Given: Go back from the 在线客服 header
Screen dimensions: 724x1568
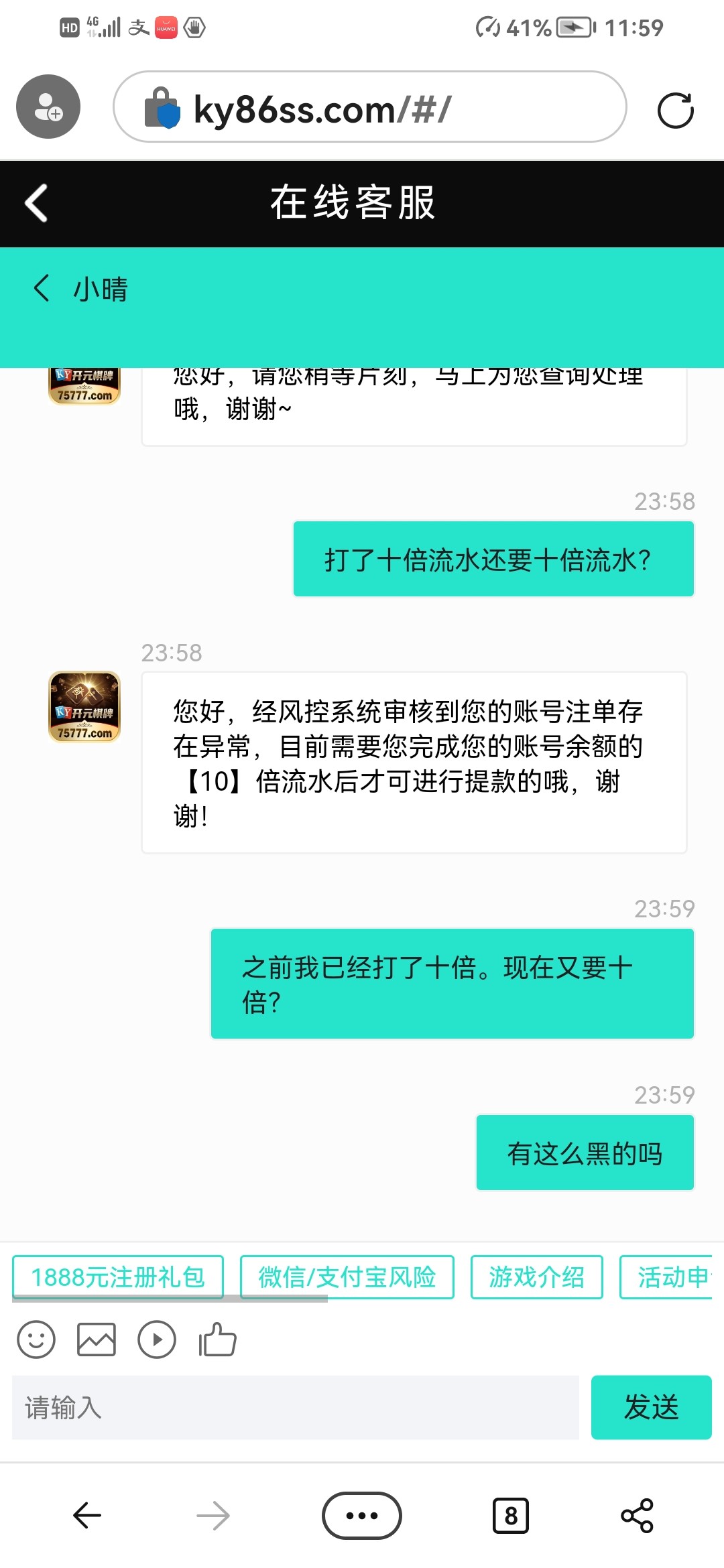Looking at the screenshot, I should point(36,202).
